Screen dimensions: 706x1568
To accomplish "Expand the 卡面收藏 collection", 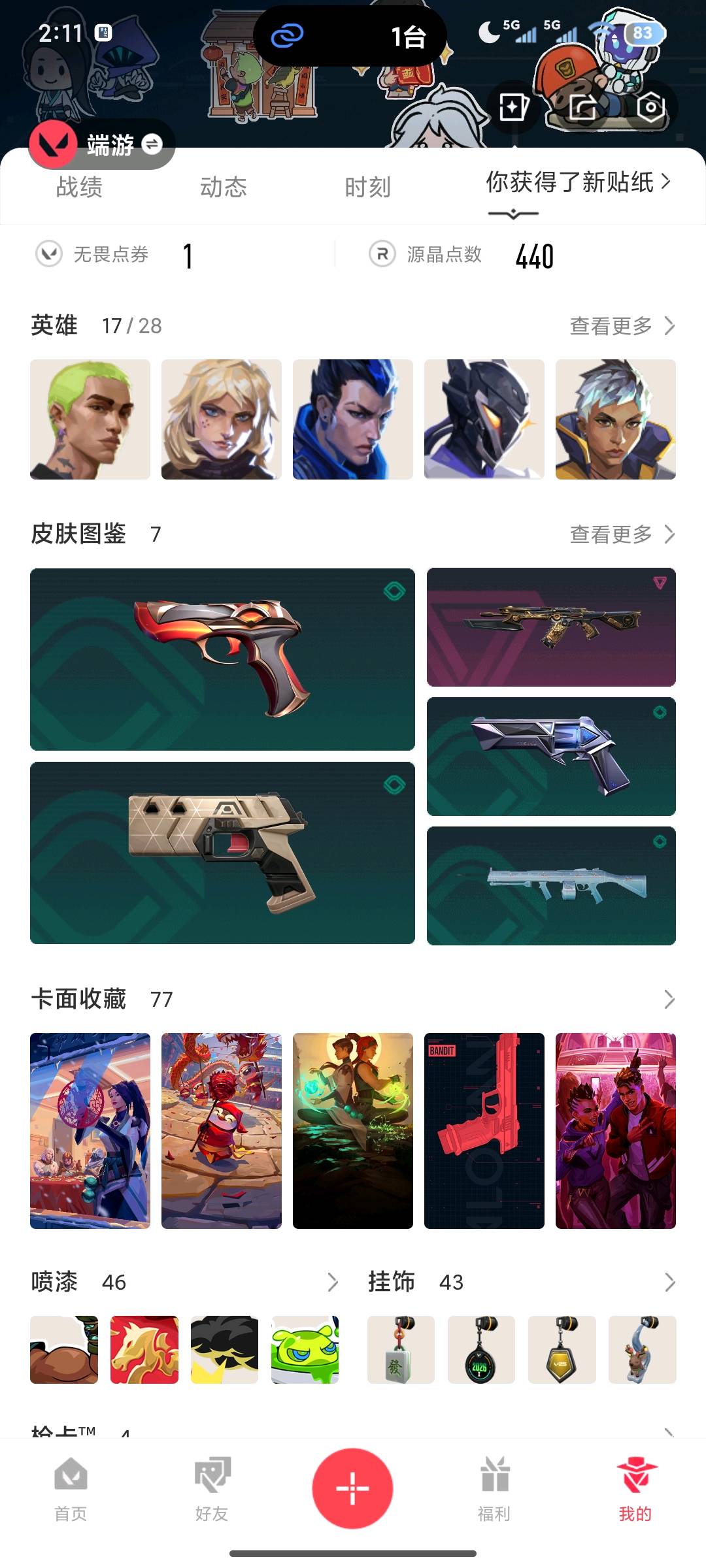I will point(669,999).
